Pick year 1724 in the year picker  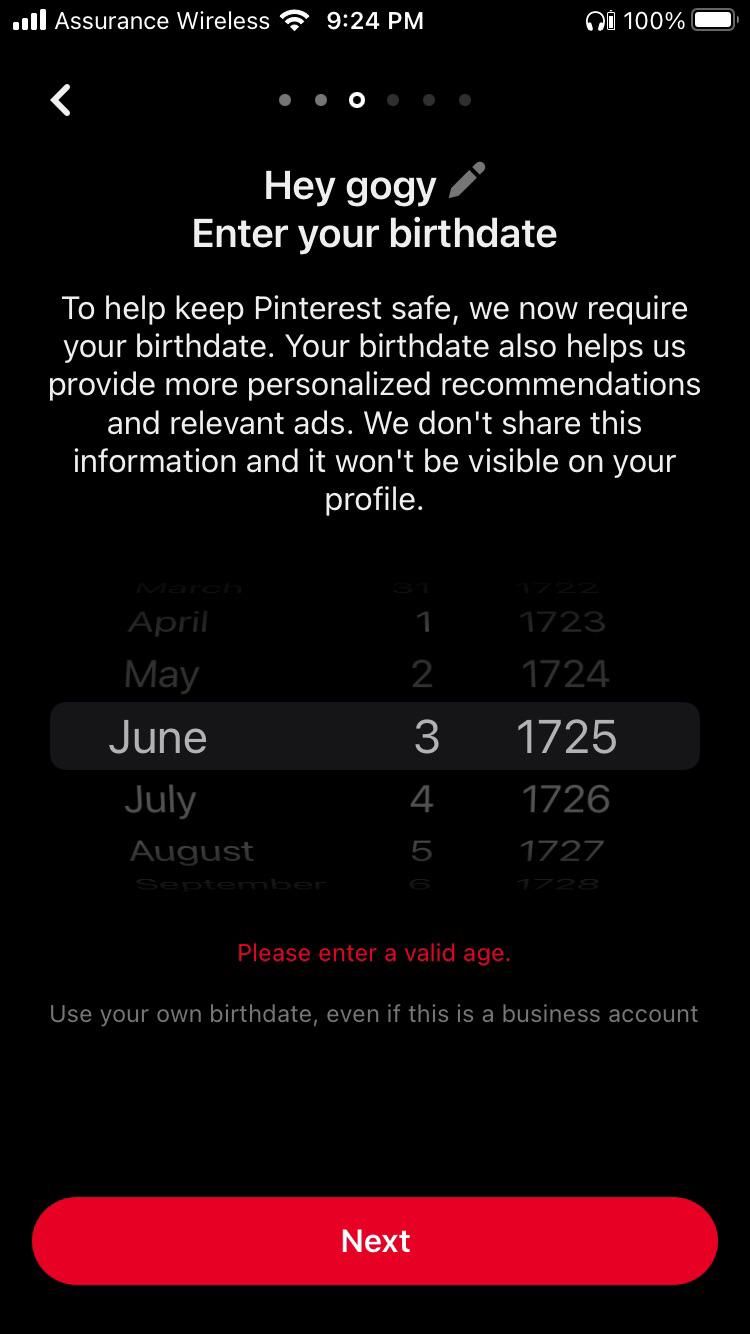click(x=565, y=675)
